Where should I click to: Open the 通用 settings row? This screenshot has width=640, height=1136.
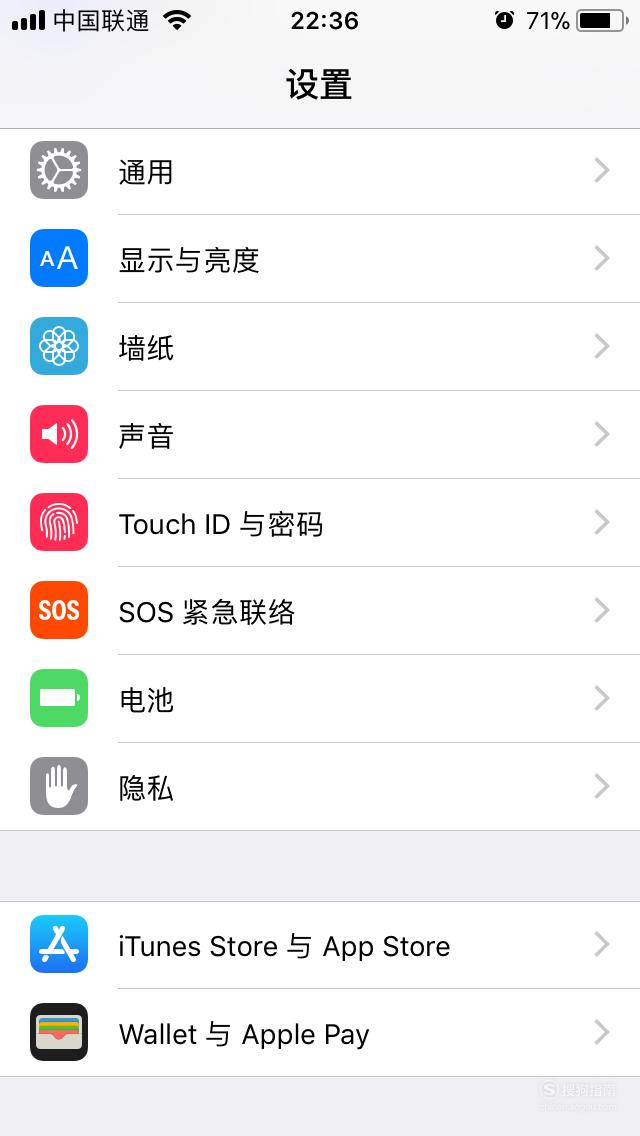pos(320,171)
